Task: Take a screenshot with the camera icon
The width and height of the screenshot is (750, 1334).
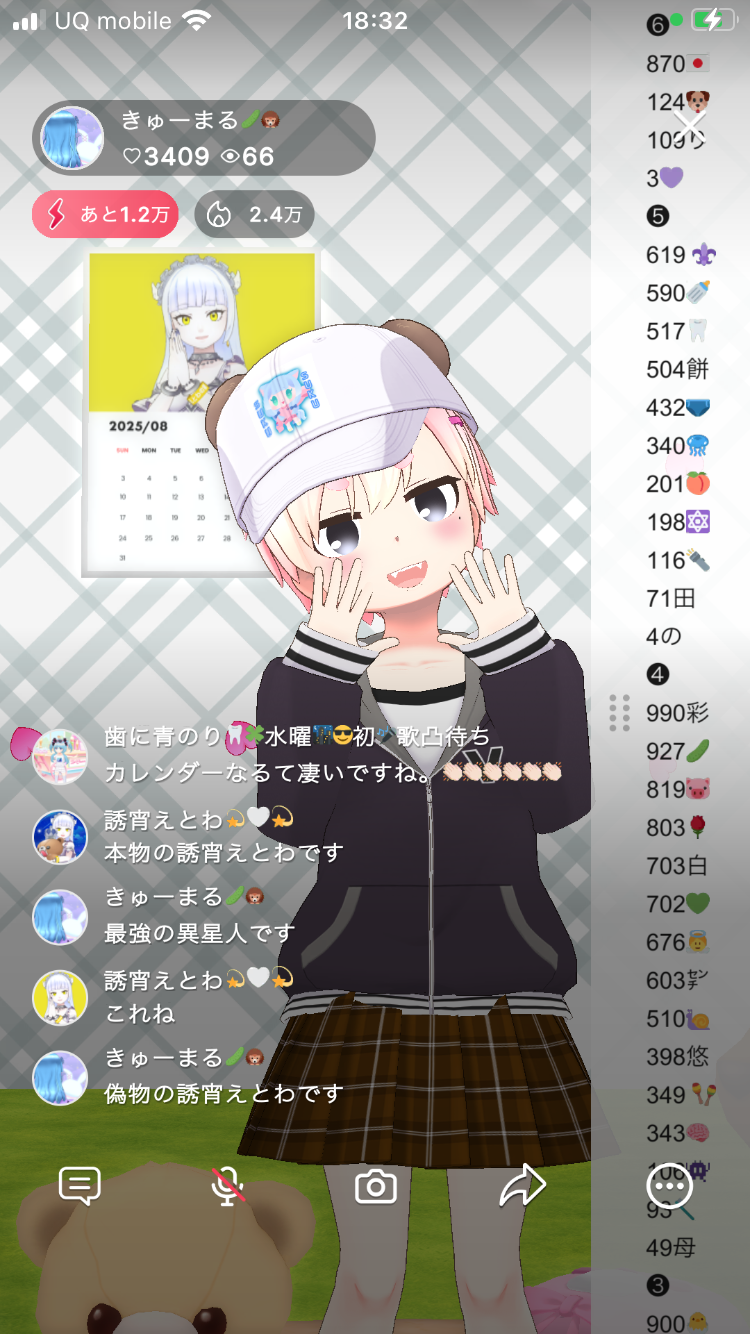Action: pos(376,1187)
